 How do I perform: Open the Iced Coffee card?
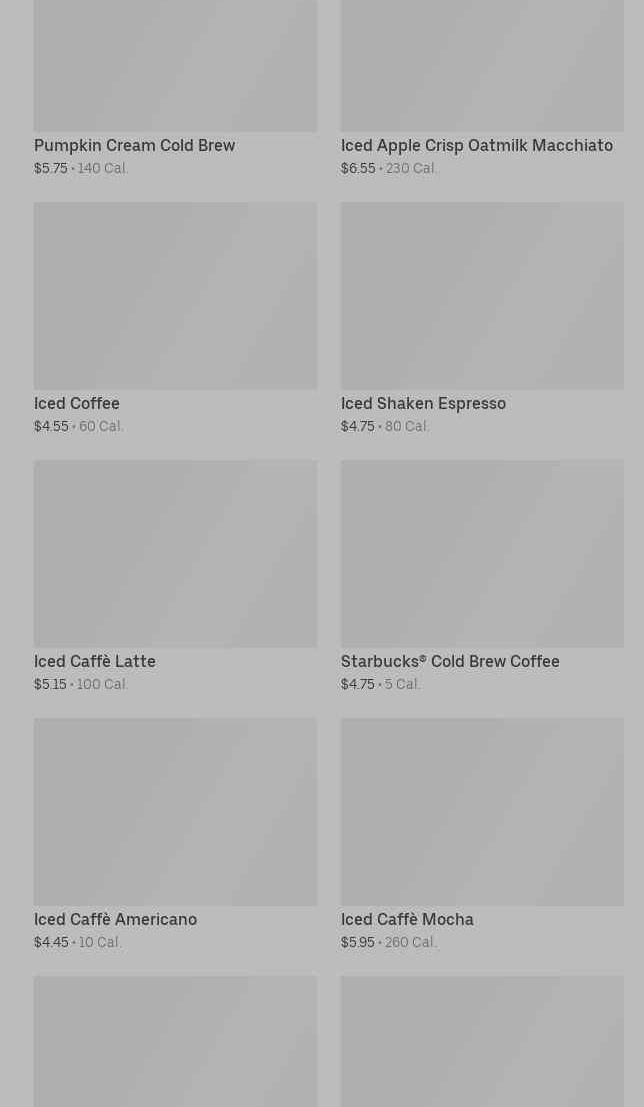point(175,318)
